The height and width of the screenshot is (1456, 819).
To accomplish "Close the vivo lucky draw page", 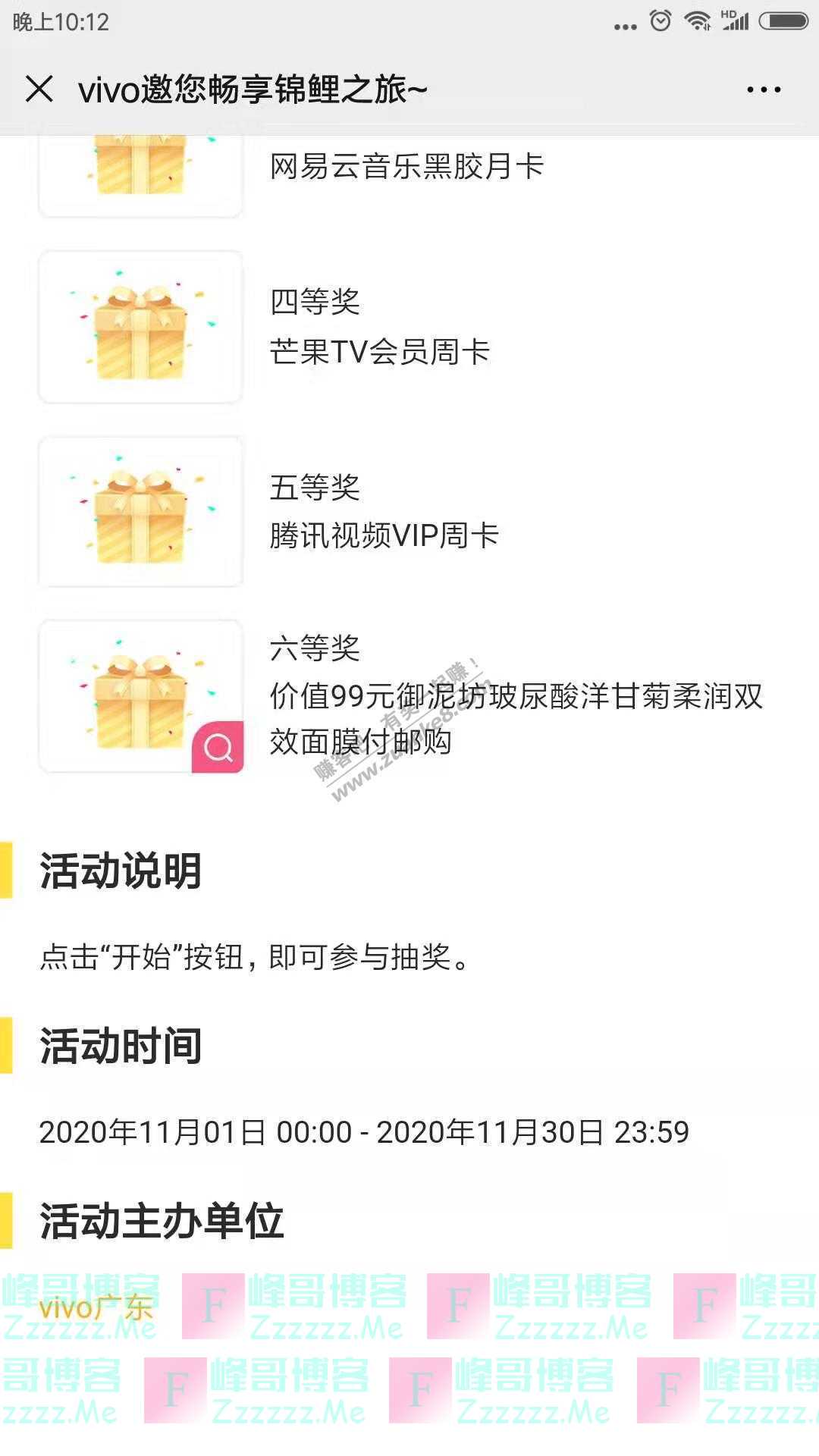I will (x=39, y=89).
